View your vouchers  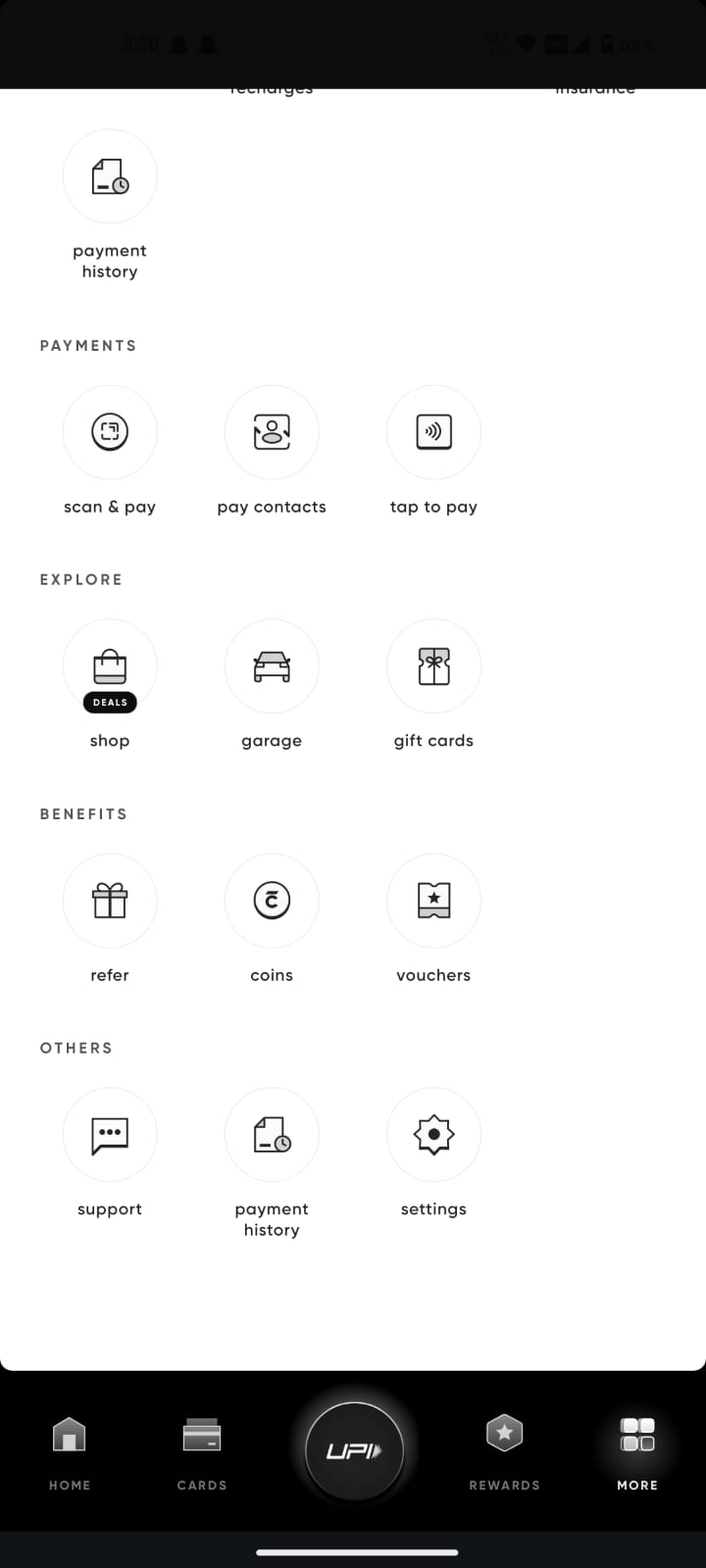(433, 901)
